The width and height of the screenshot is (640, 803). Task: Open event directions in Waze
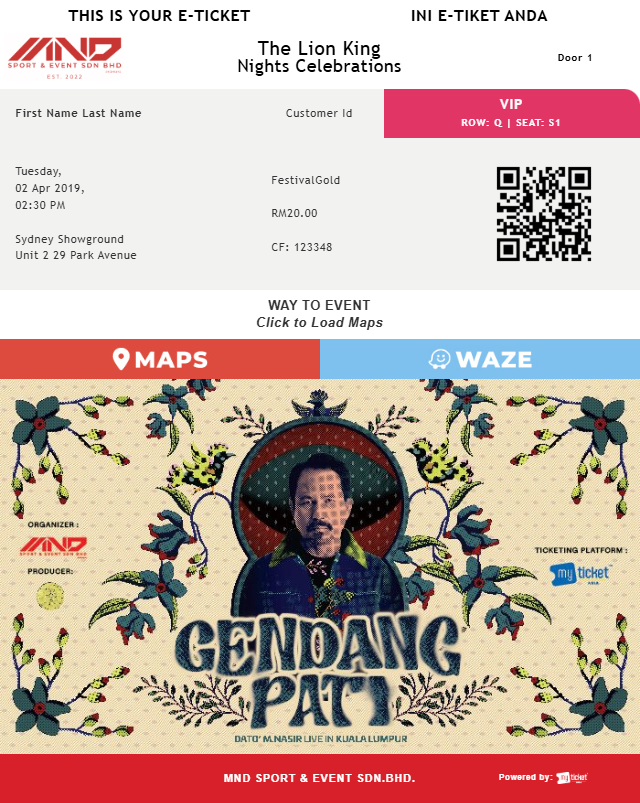click(x=480, y=359)
